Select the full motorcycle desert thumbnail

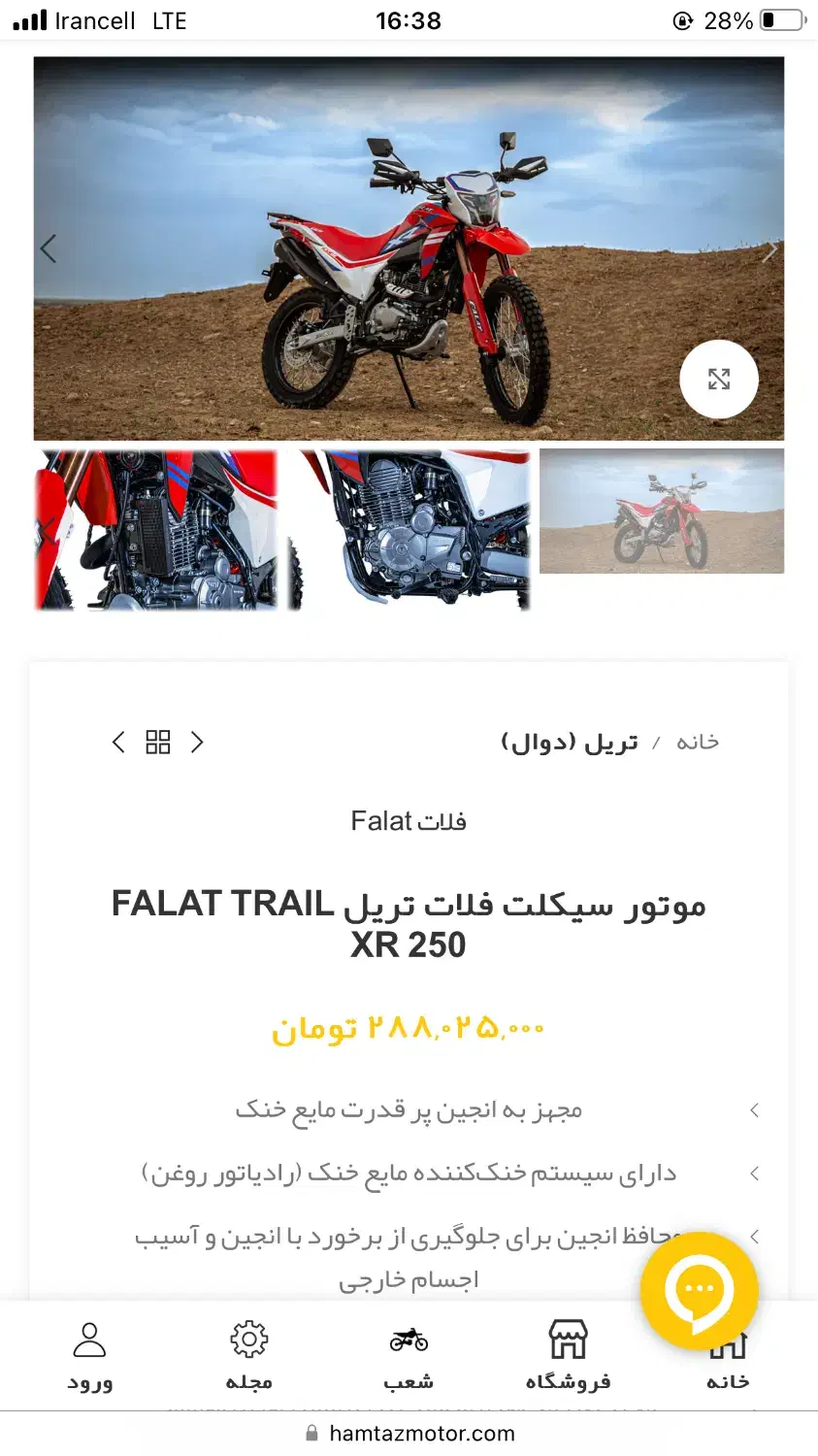coord(662,512)
